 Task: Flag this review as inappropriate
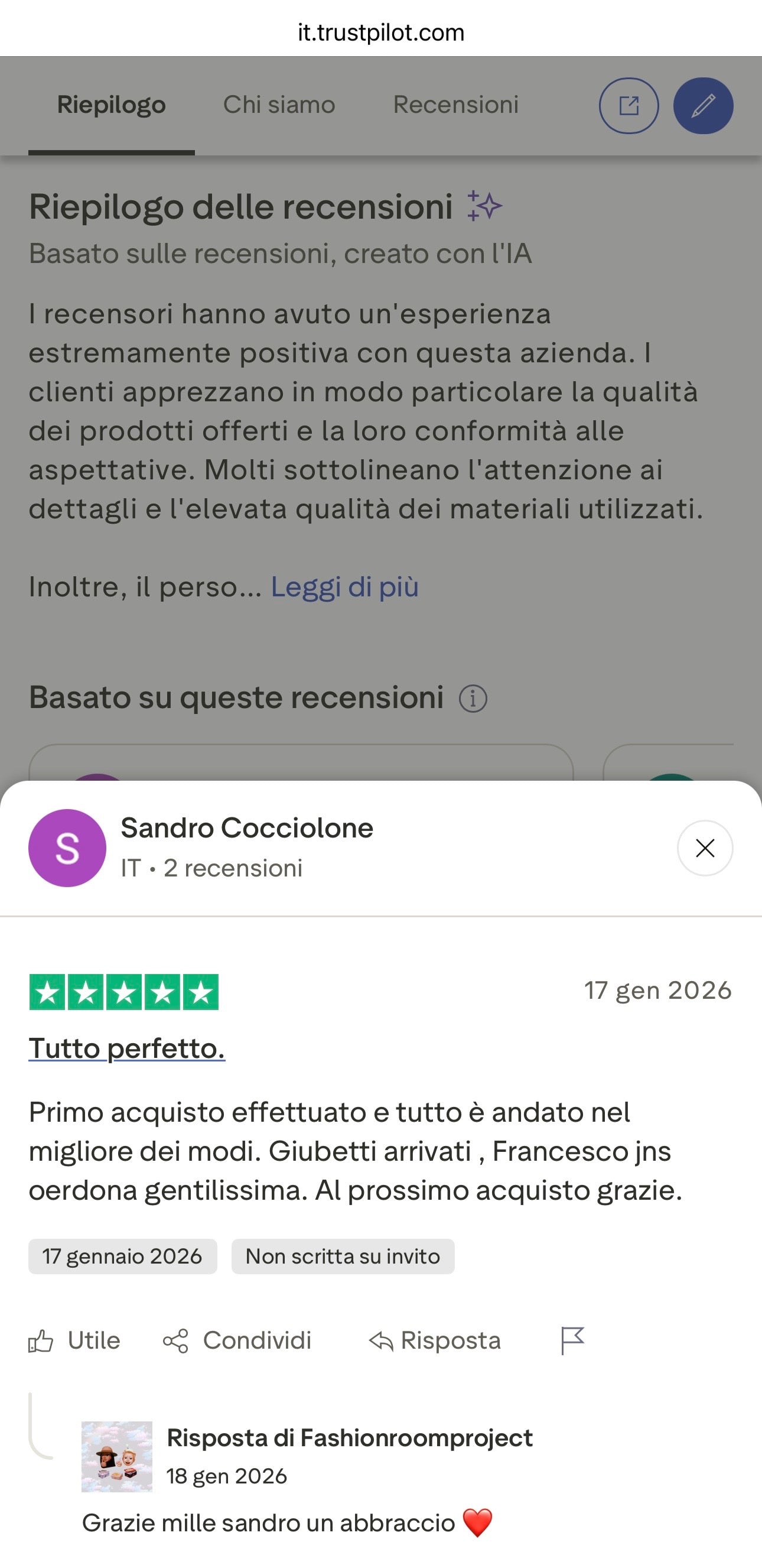(x=572, y=1340)
